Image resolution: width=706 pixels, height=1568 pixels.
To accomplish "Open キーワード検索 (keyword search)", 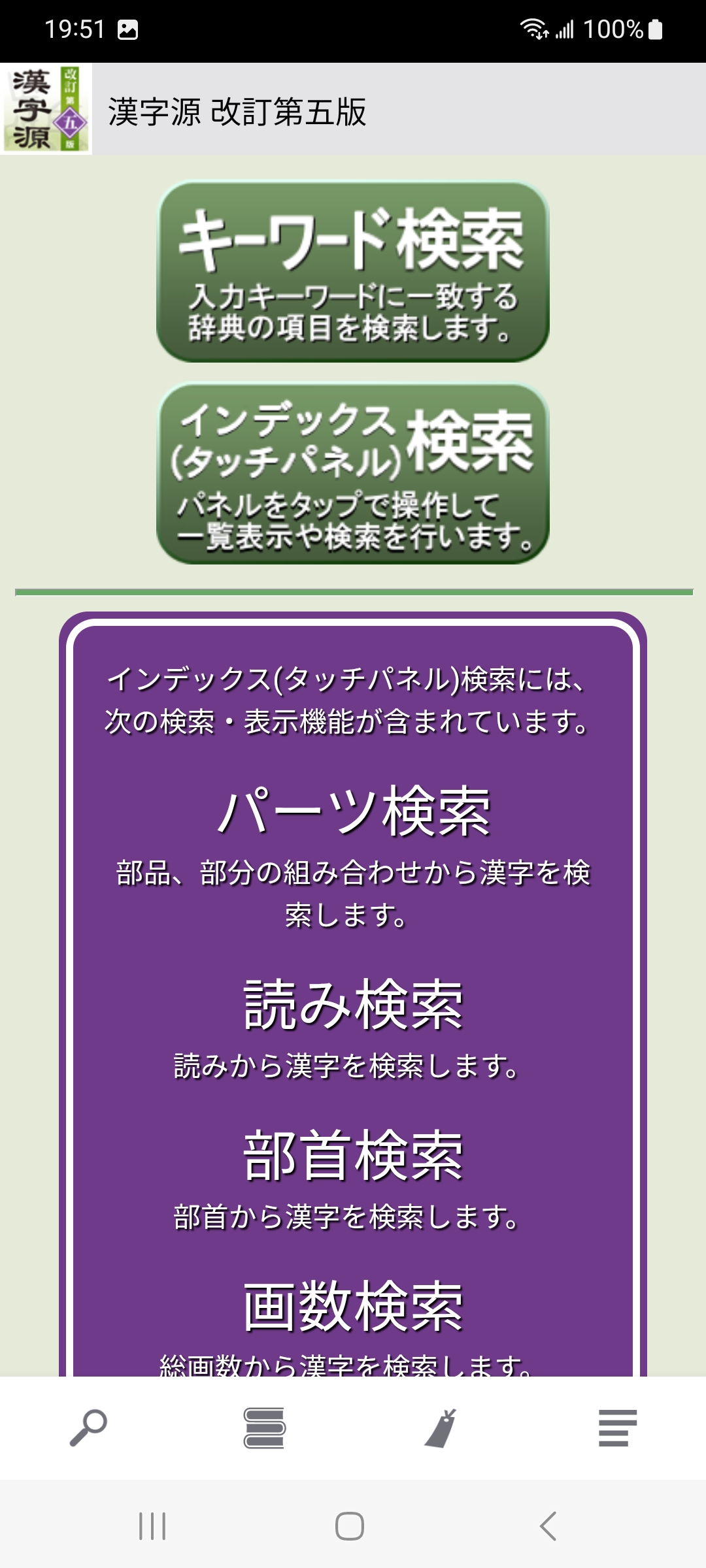I will tap(352, 272).
